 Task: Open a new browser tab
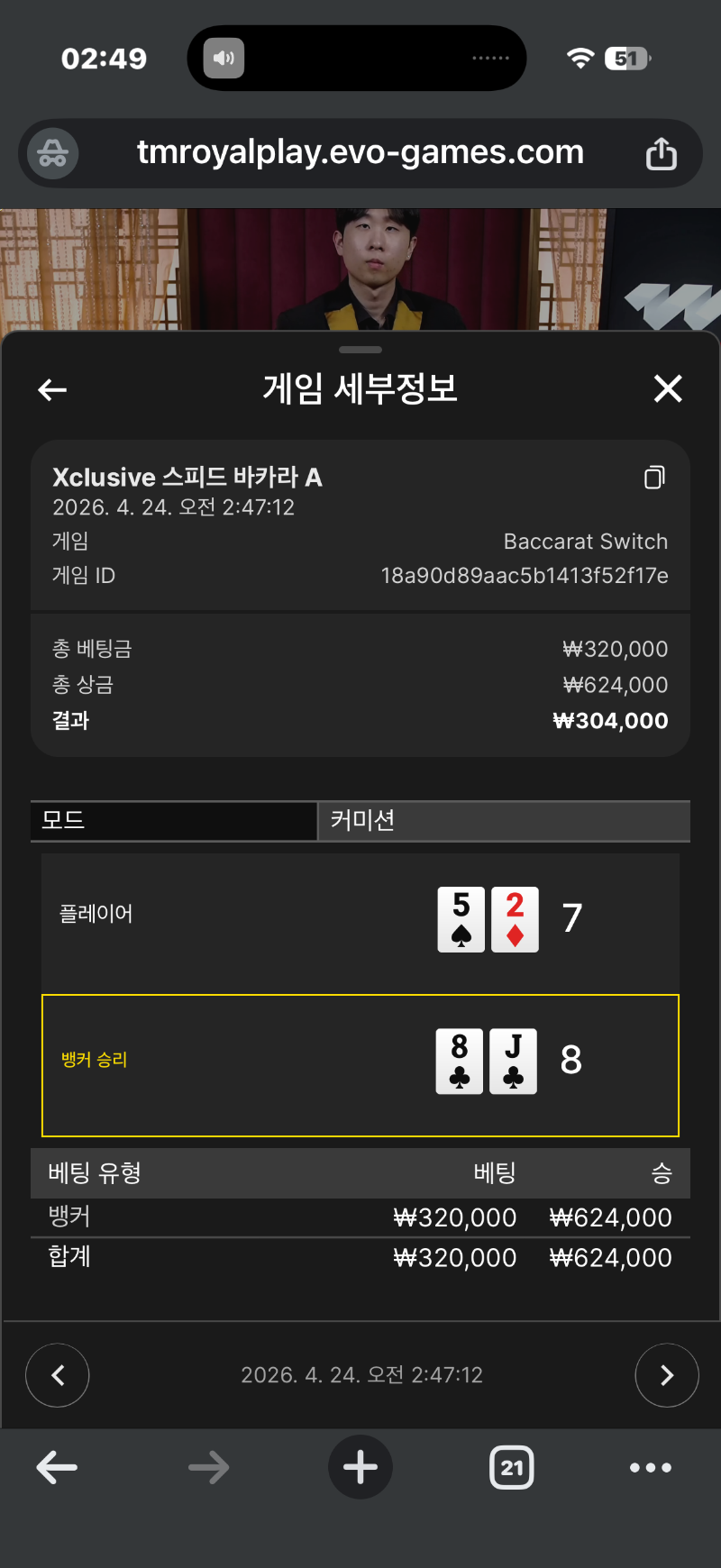click(360, 1467)
